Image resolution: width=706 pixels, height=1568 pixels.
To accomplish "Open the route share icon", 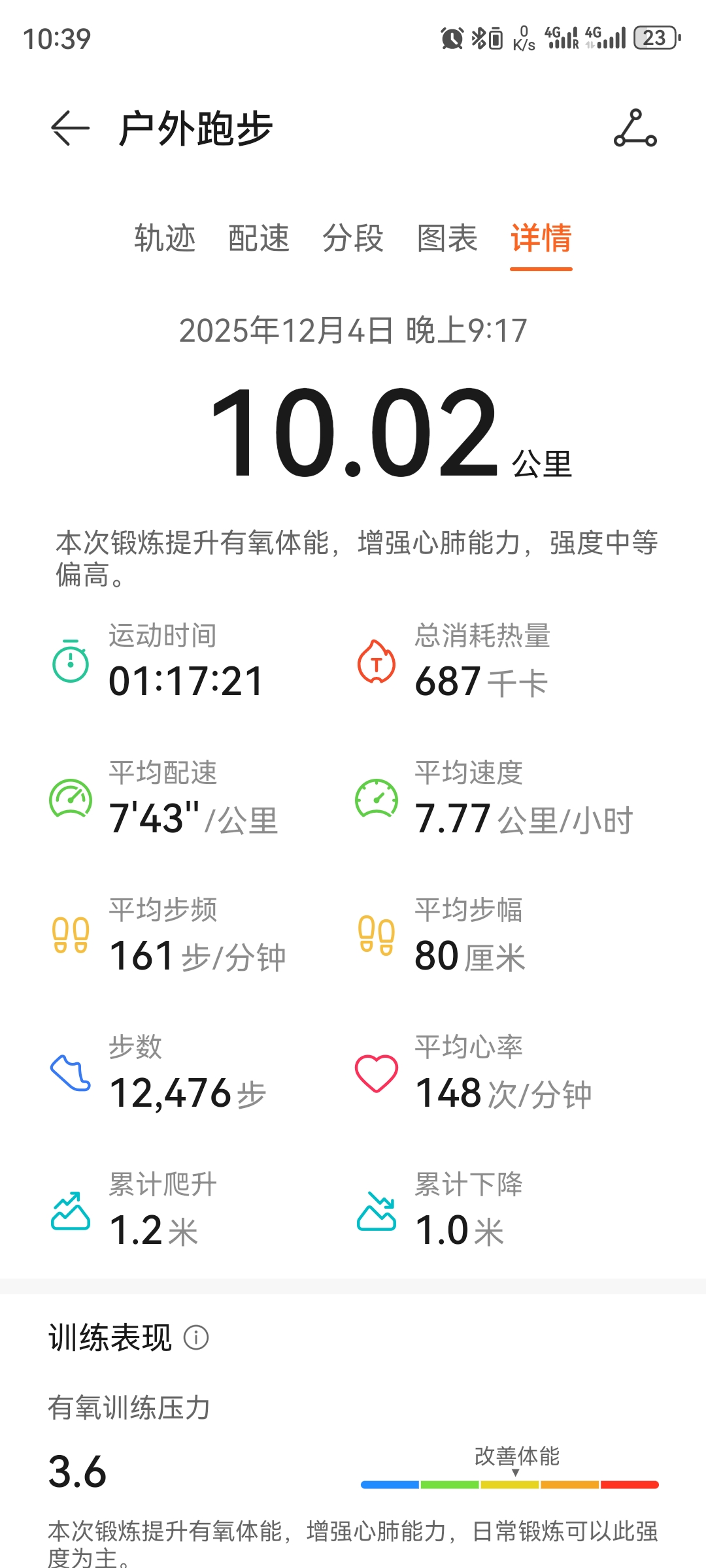I will 635,128.
